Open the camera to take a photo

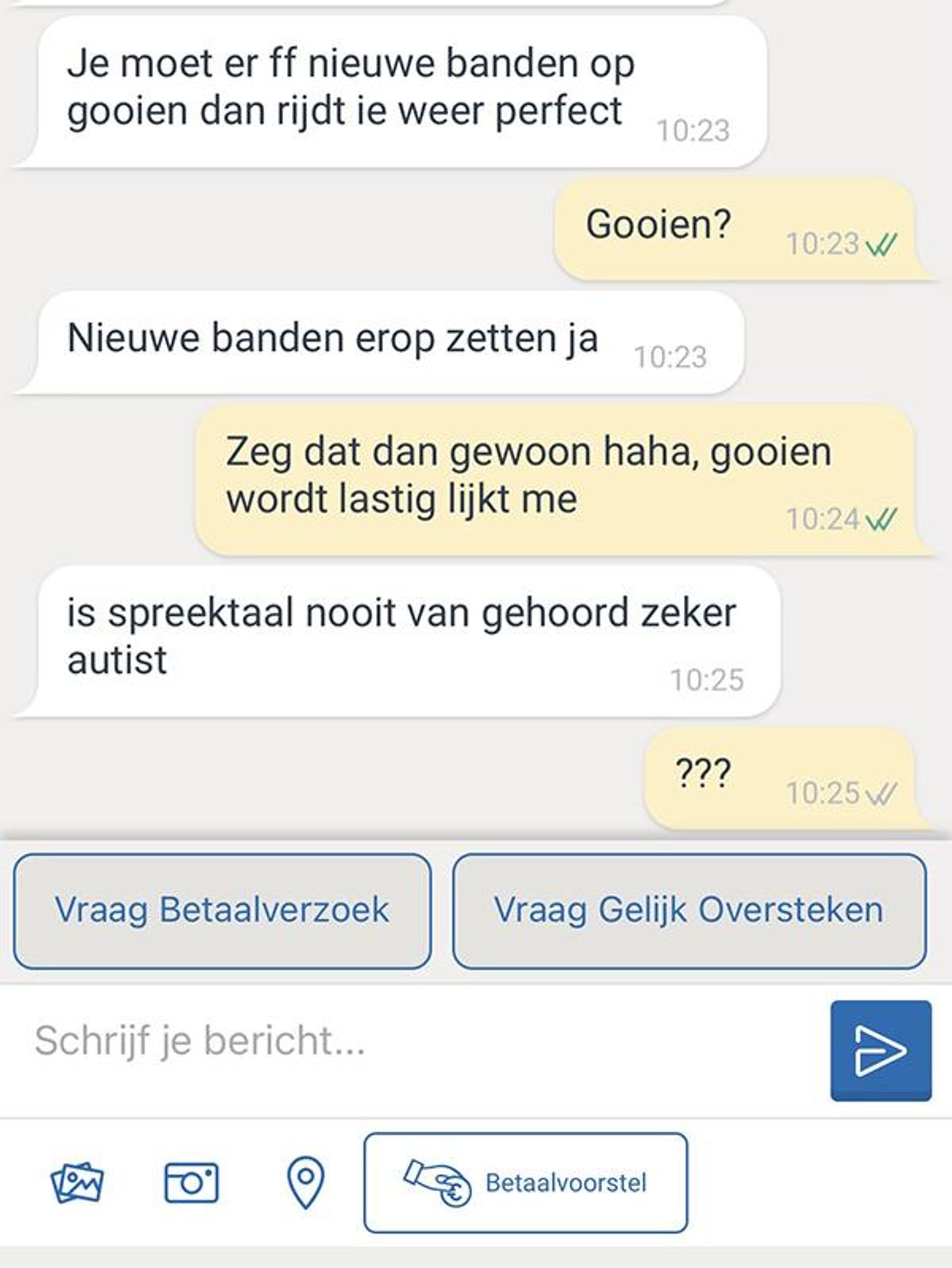tap(191, 1183)
